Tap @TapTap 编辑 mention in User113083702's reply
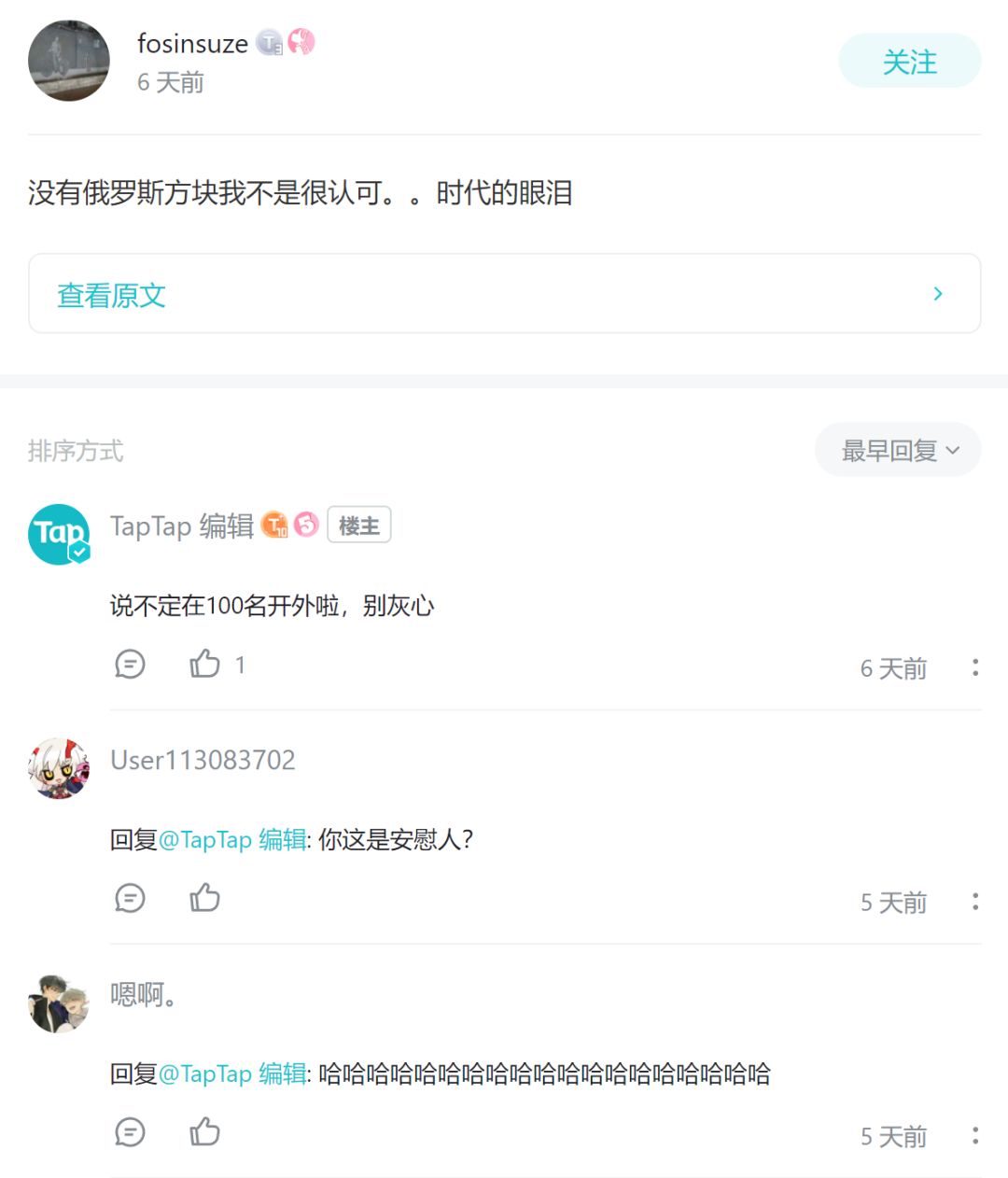This screenshot has width=1008, height=1178. (x=232, y=840)
